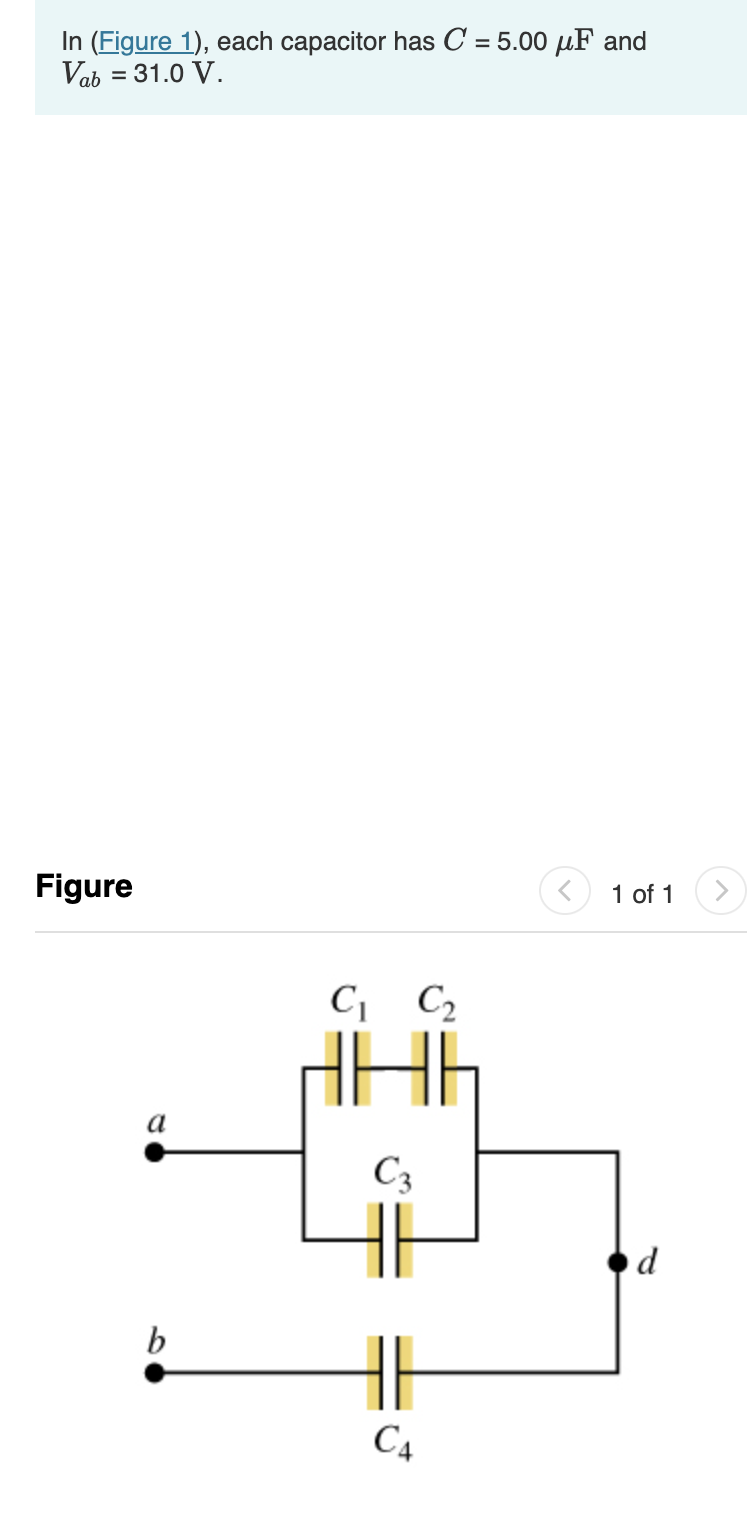Click node d on the right side
Image resolution: width=747 pixels, height=1522 pixels.
(617, 1263)
